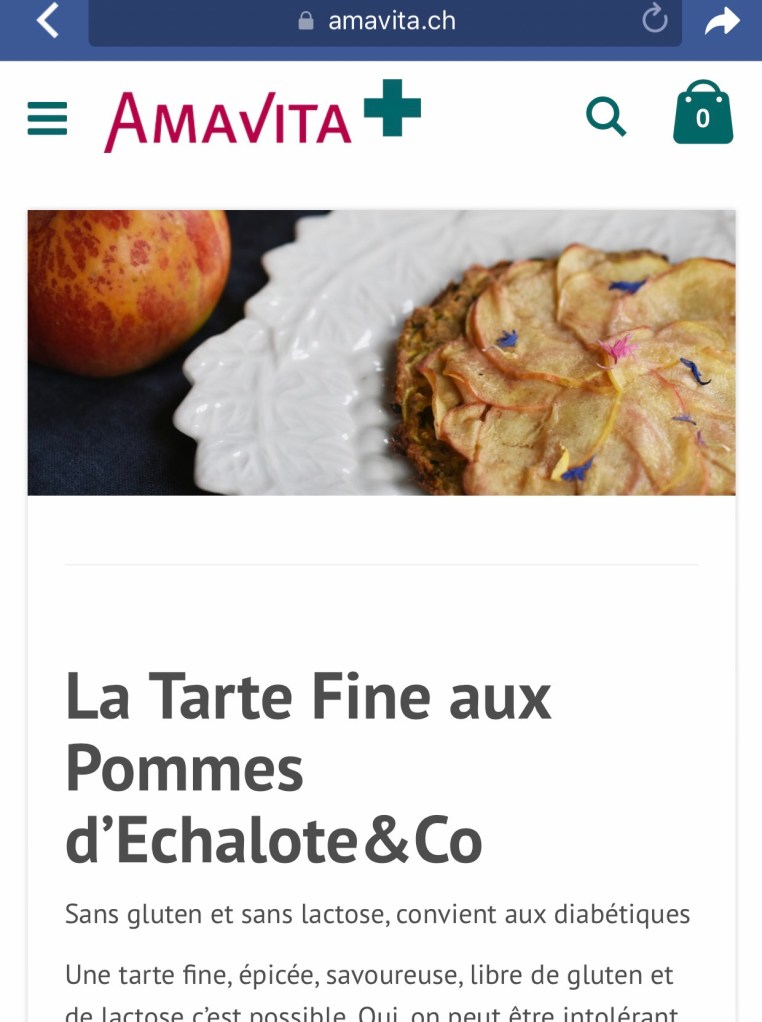Reload the page
The width and height of the screenshot is (762, 1022).
point(654,19)
